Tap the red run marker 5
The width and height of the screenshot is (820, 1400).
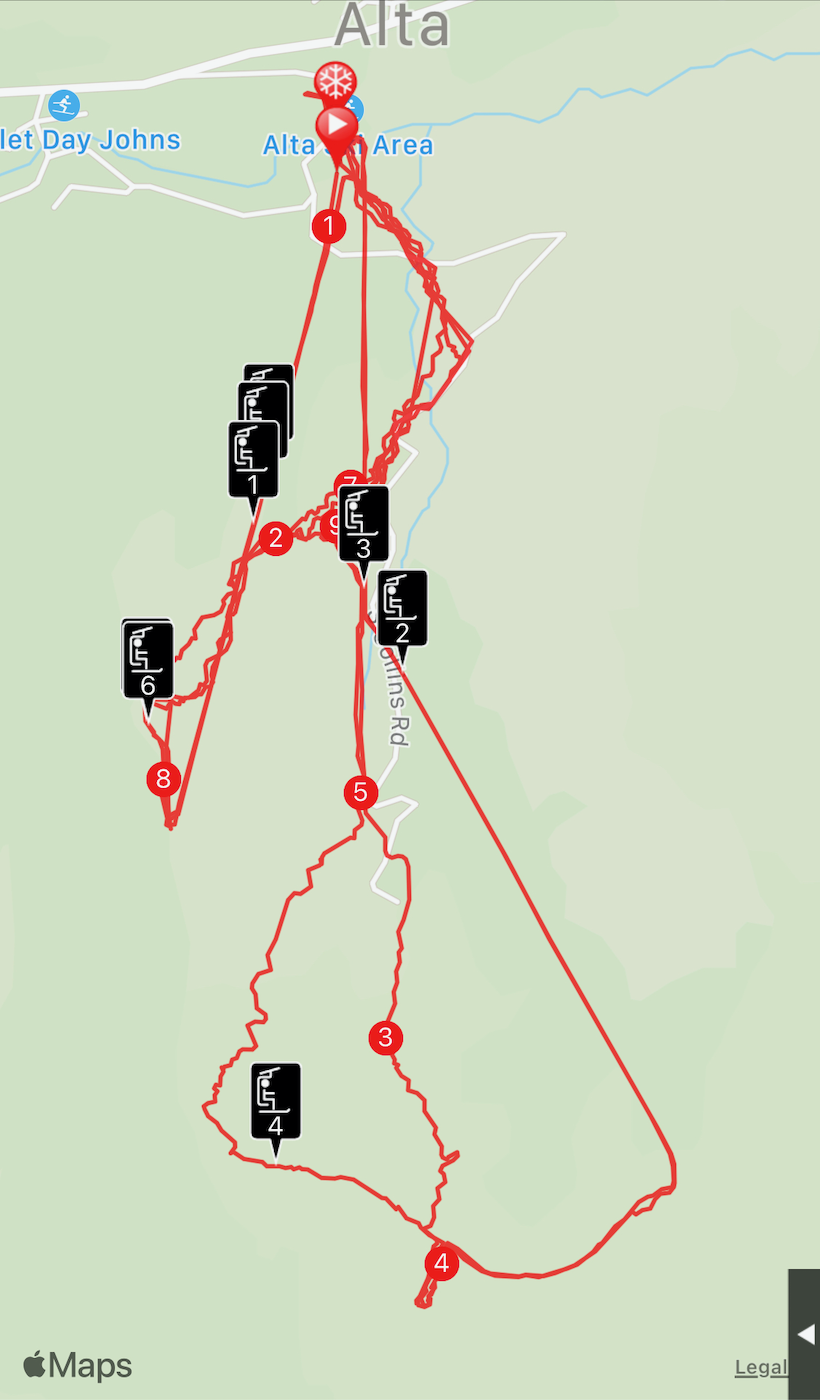361,792
